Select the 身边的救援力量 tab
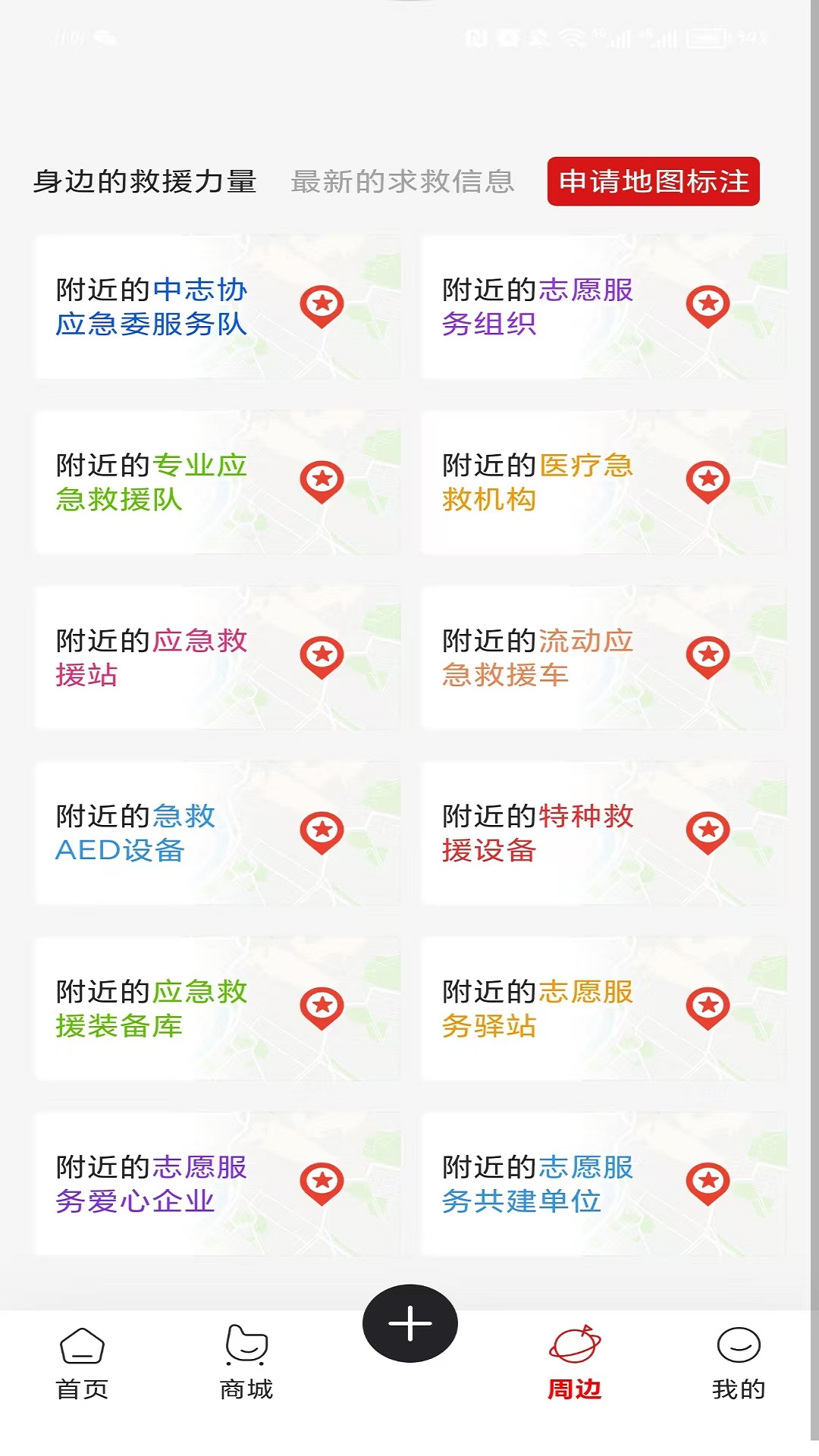The image size is (819, 1456). 144,182
